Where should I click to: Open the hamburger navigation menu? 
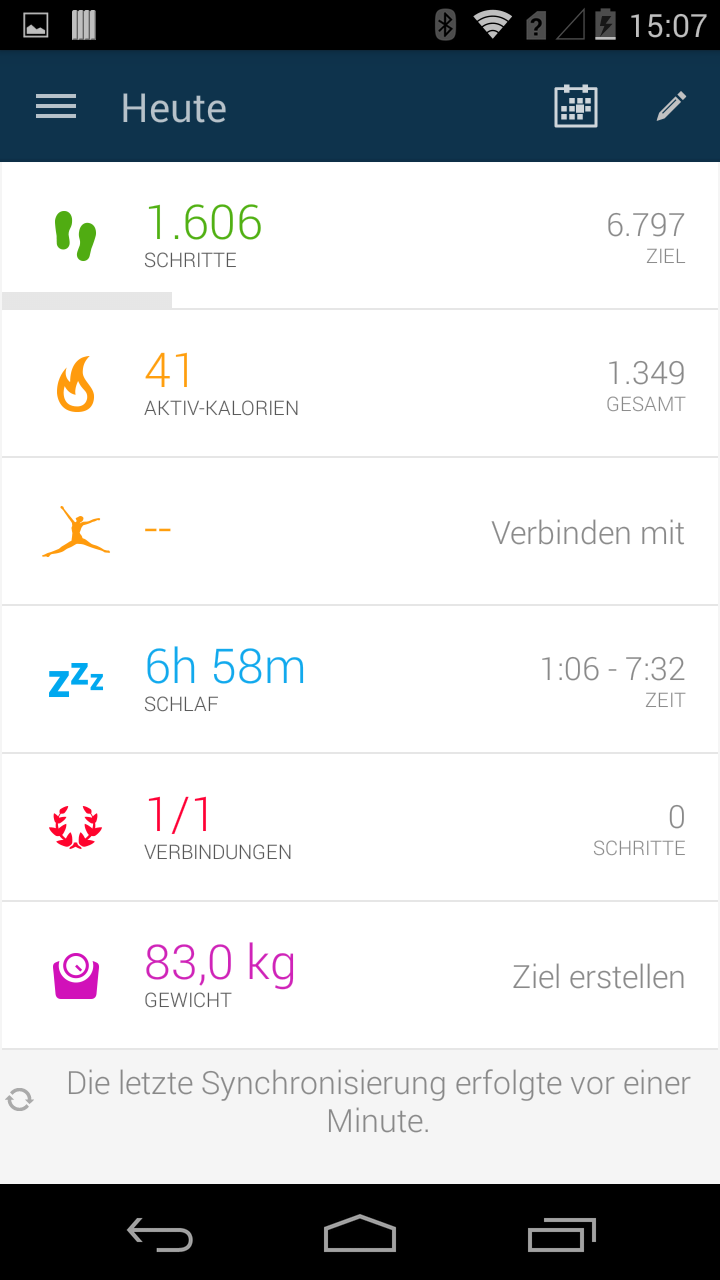coord(56,107)
